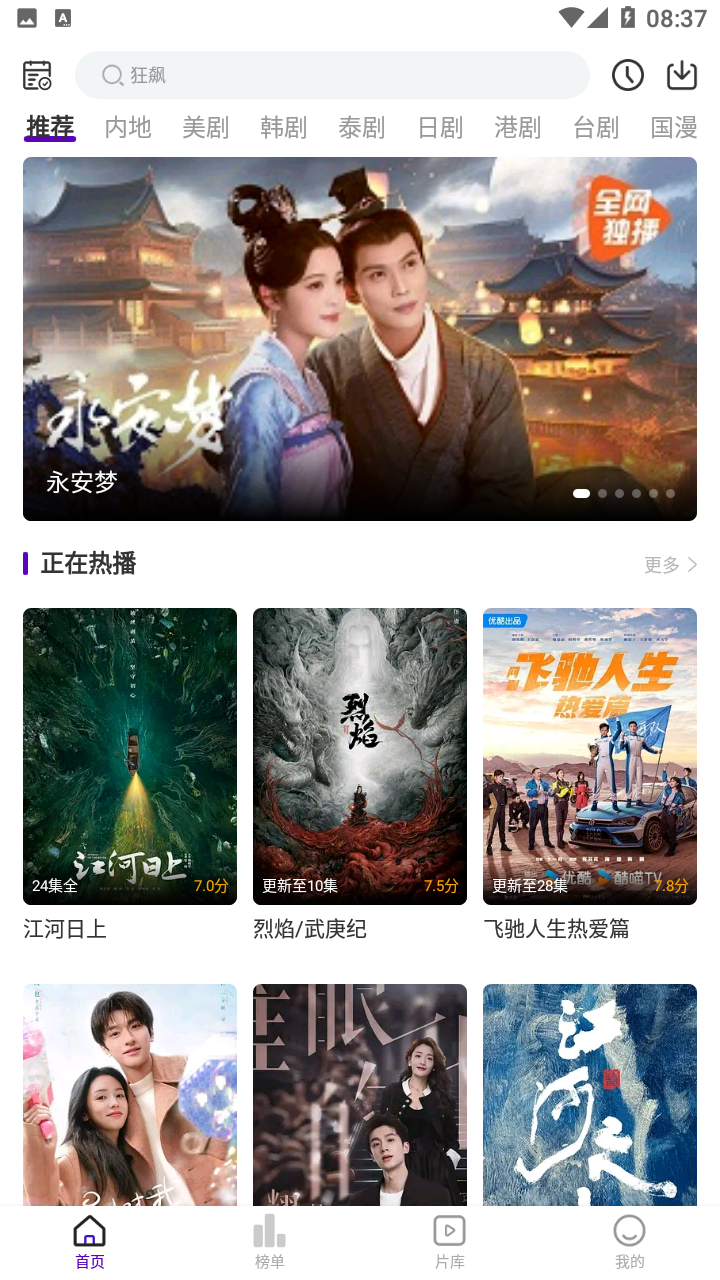This screenshot has height=1280, width=720.
Task: Select the 韩剧 tab
Action: pyautogui.click(x=284, y=127)
